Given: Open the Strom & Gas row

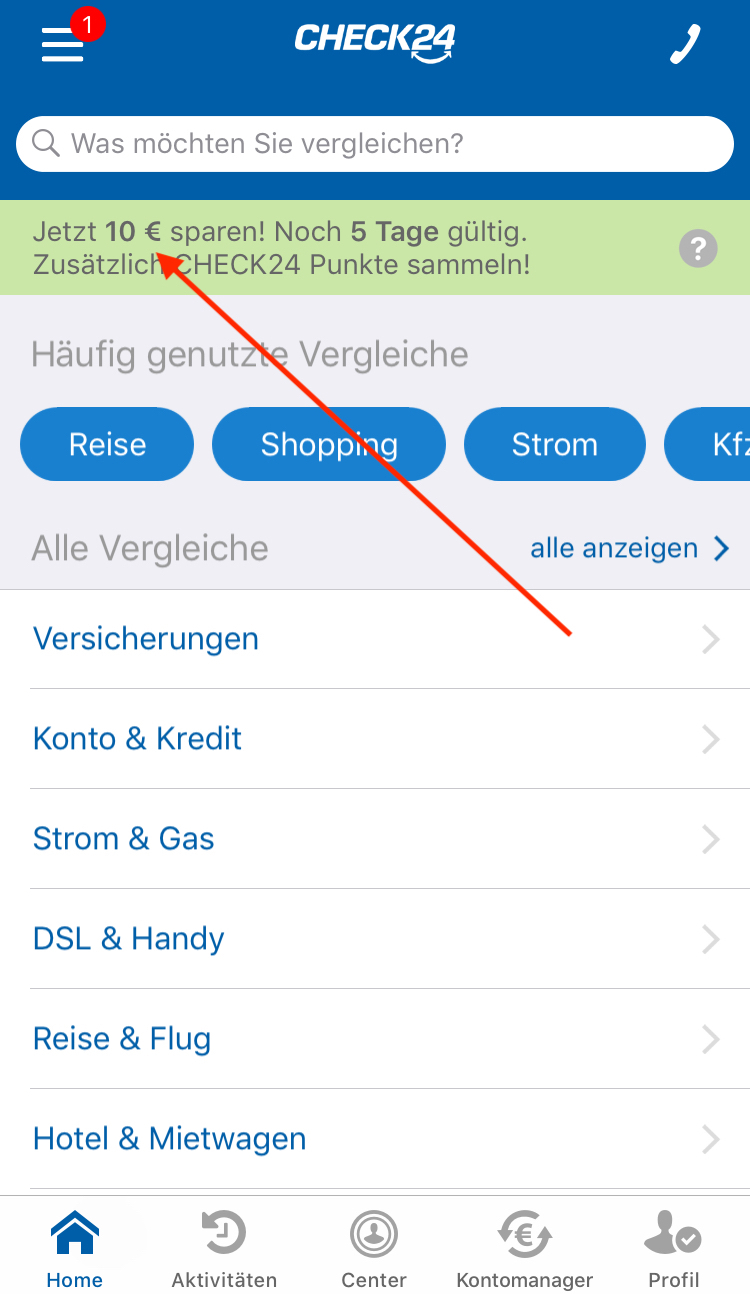Looking at the screenshot, I should pyautogui.click(x=375, y=839).
